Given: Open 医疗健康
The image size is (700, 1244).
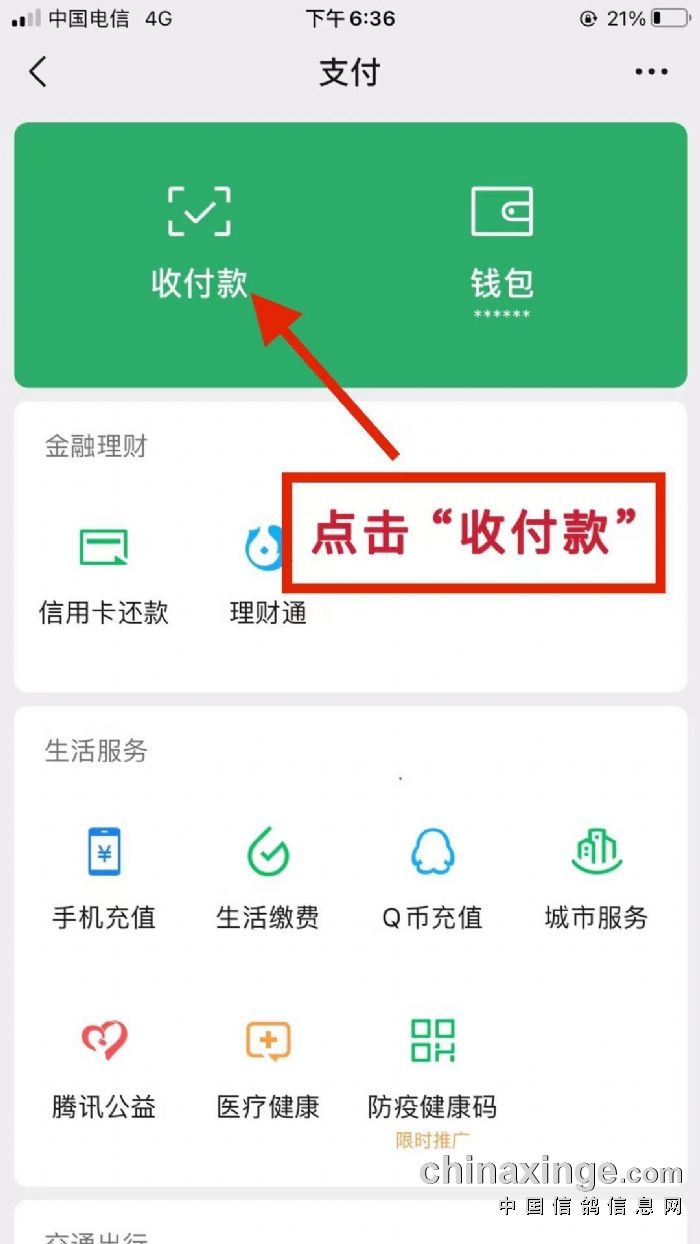Looking at the screenshot, I should [268, 1066].
